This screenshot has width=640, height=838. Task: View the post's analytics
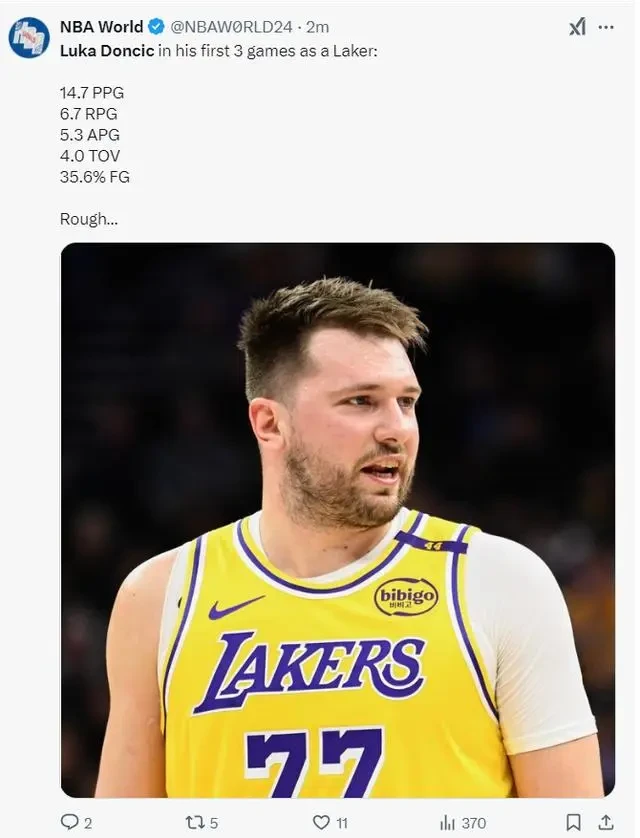pos(448,822)
